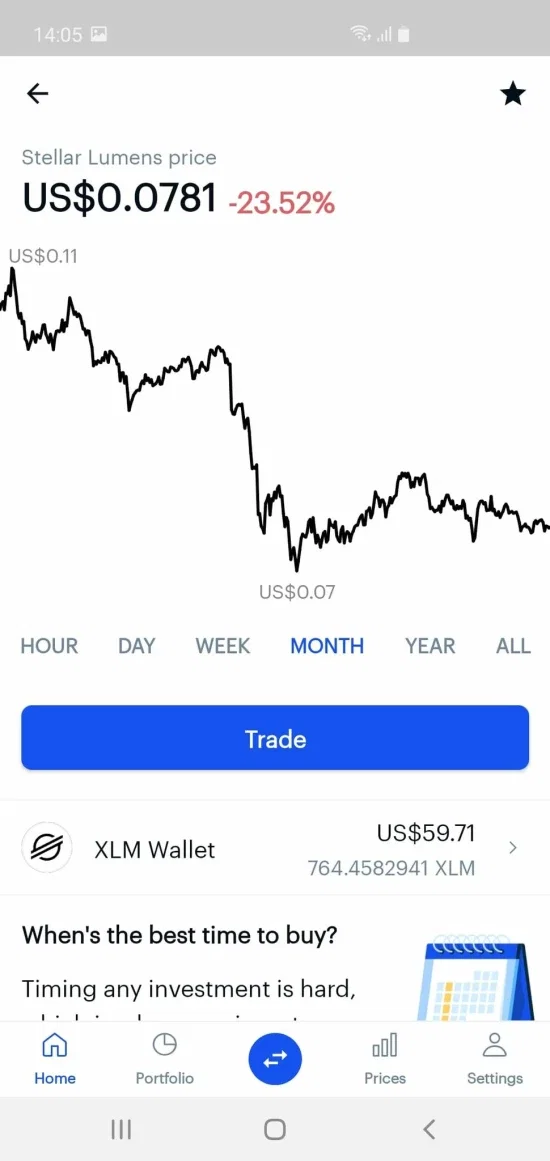Go back using the top arrow

pos(37,93)
